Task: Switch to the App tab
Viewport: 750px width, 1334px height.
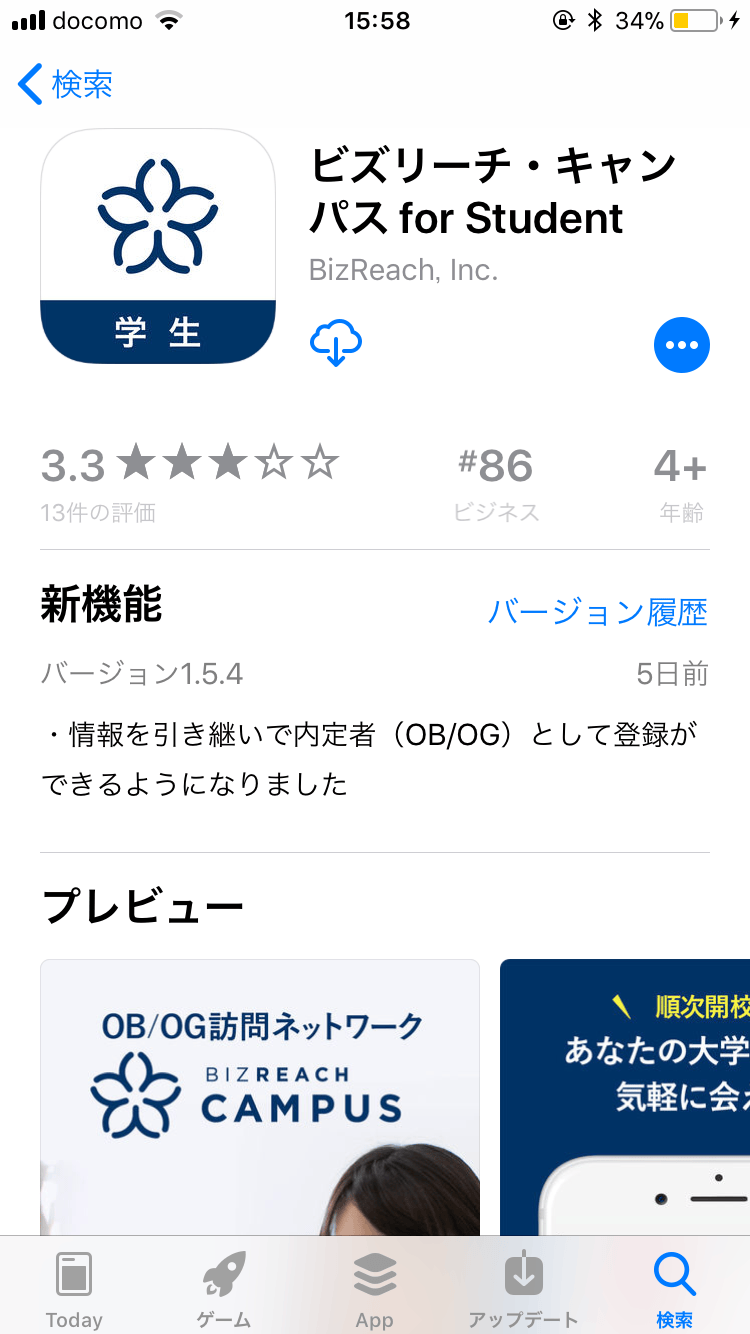Action: [x=375, y=1288]
